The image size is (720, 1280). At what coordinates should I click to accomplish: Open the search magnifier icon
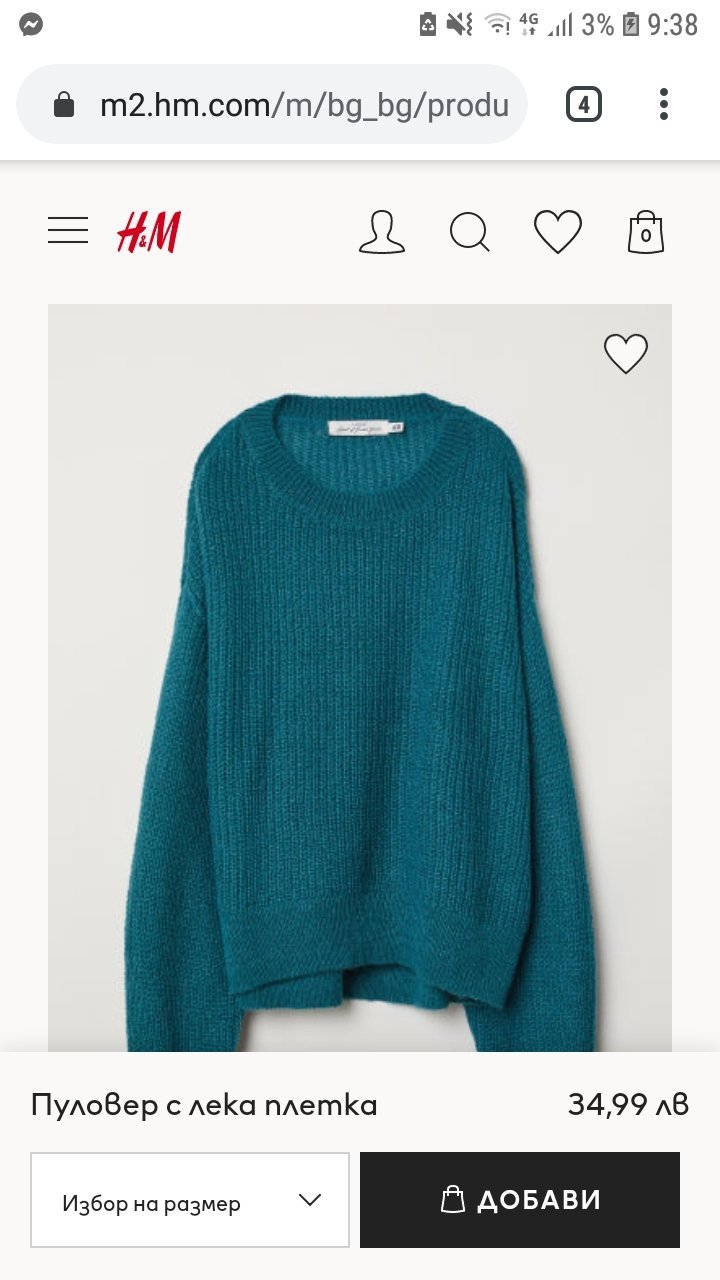pyautogui.click(x=469, y=232)
